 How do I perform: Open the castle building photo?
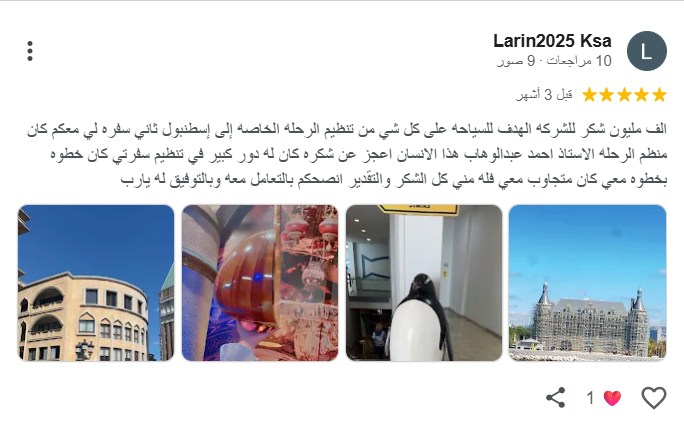587,283
